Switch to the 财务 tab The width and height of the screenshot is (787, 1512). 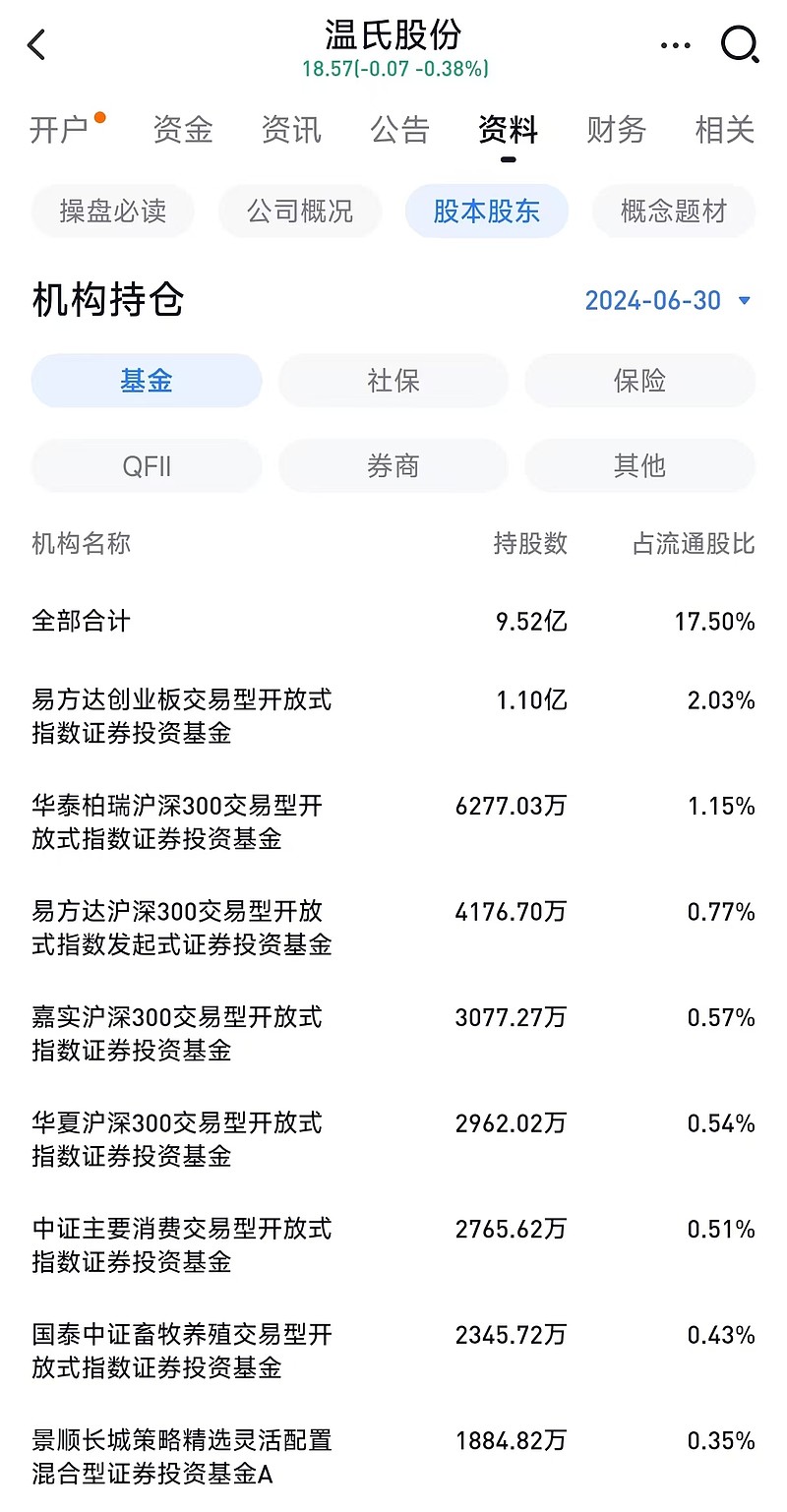coord(616,130)
